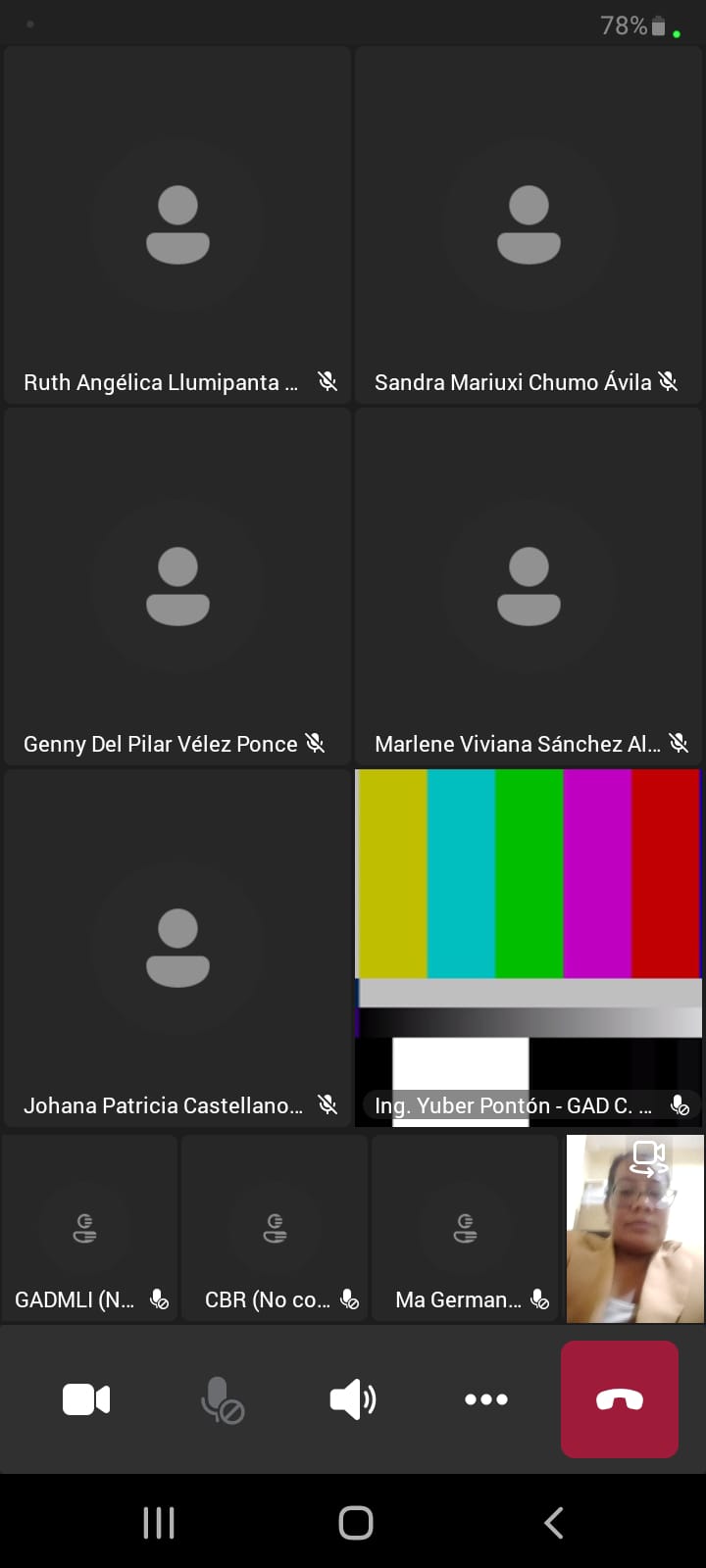Image resolution: width=706 pixels, height=1568 pixels.
Task: Open the three-dot more options menu
Action: 486,1399
